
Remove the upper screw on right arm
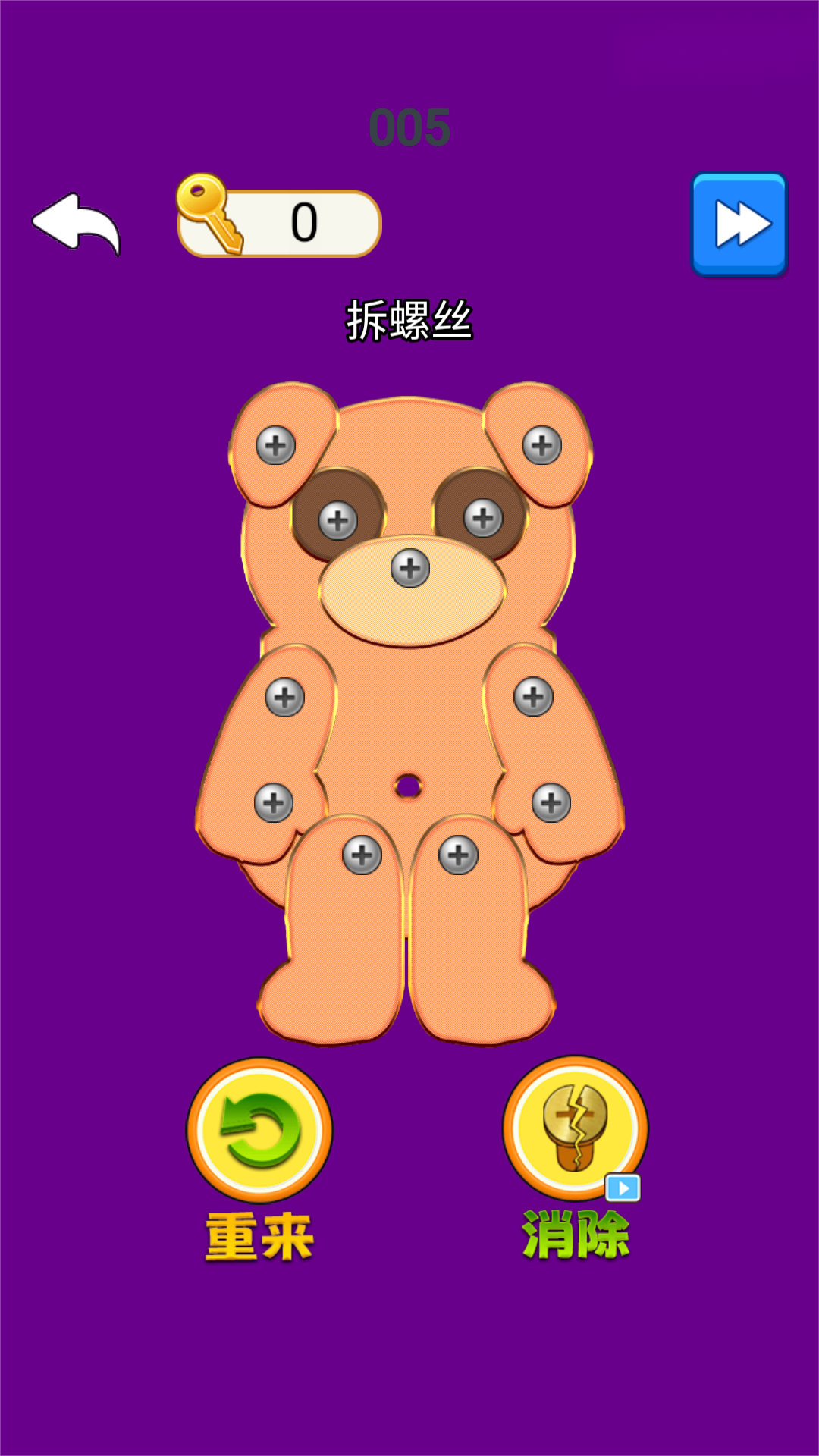tap(533, 696)
